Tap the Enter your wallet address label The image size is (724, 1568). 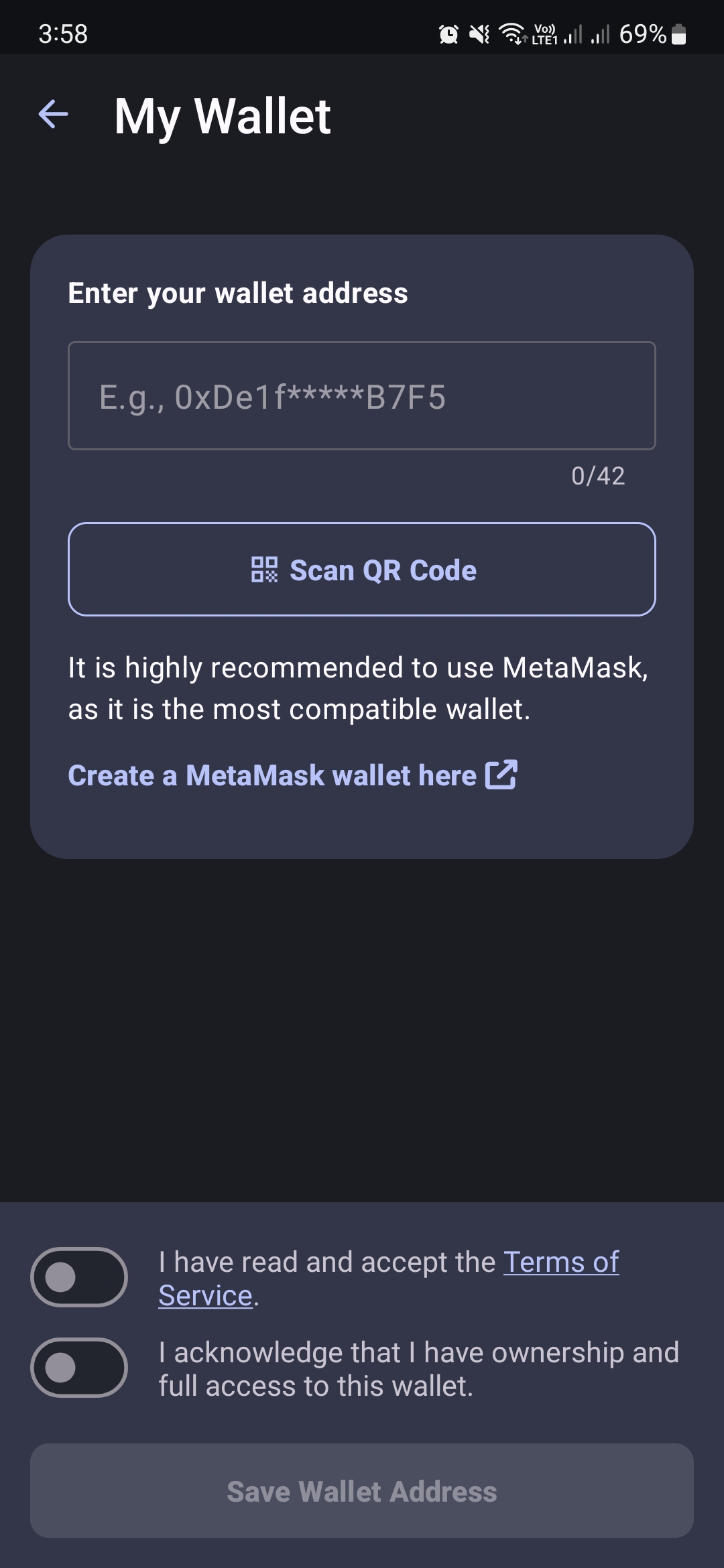click(238, 293)
